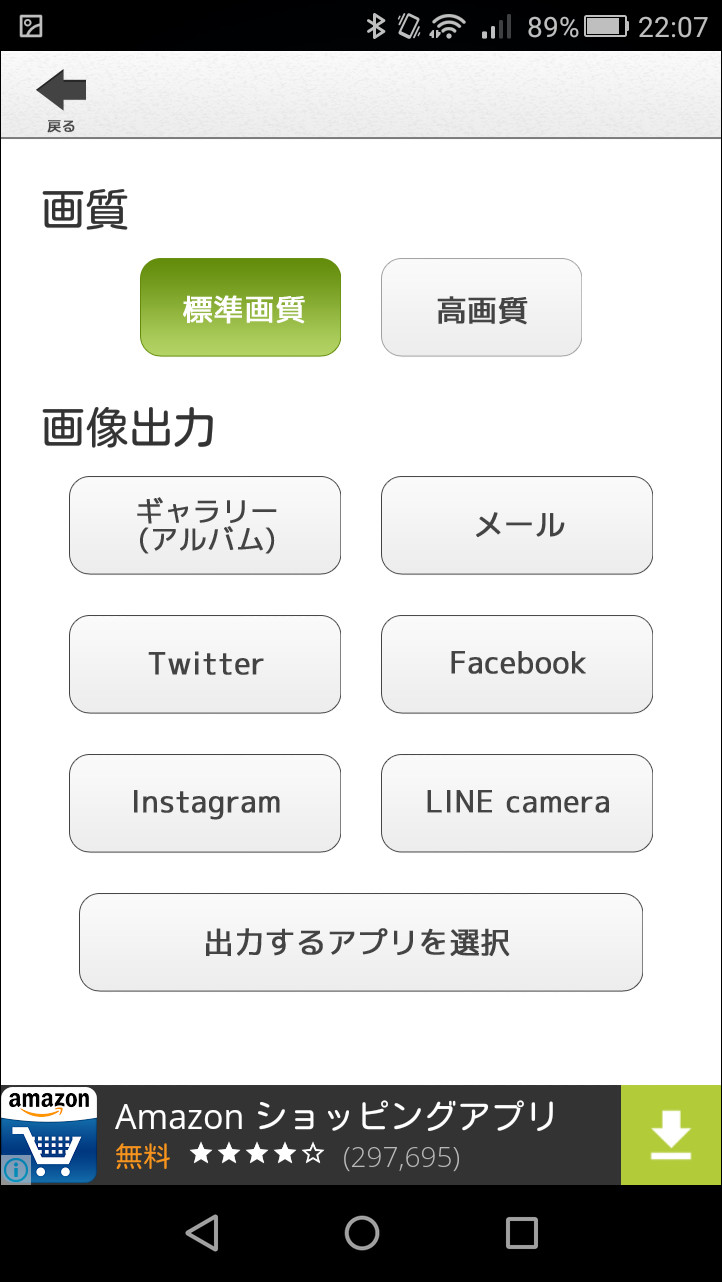
Task: Tap the green download icon on the ad
Action: click(x=670, y=1135)
